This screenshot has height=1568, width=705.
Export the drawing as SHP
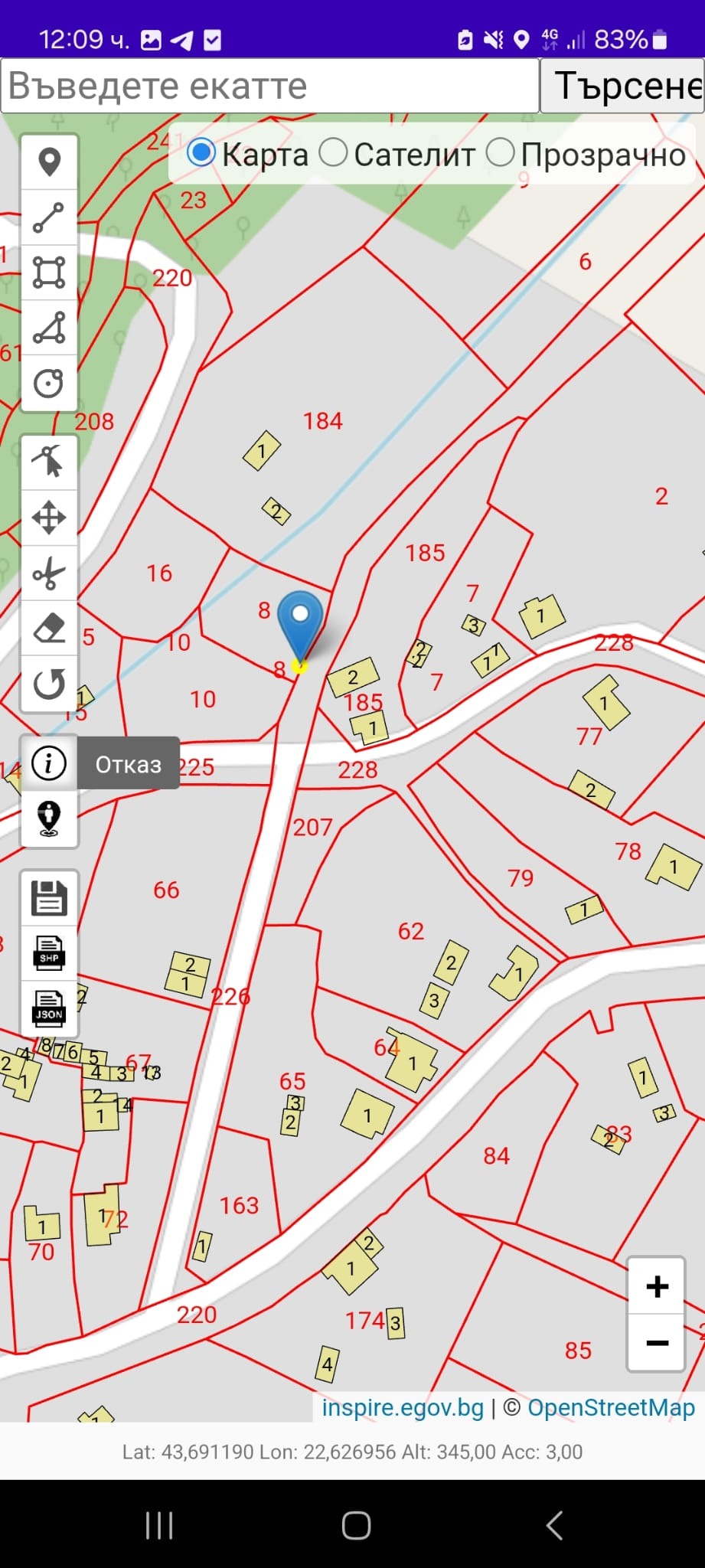coord(49,953)
